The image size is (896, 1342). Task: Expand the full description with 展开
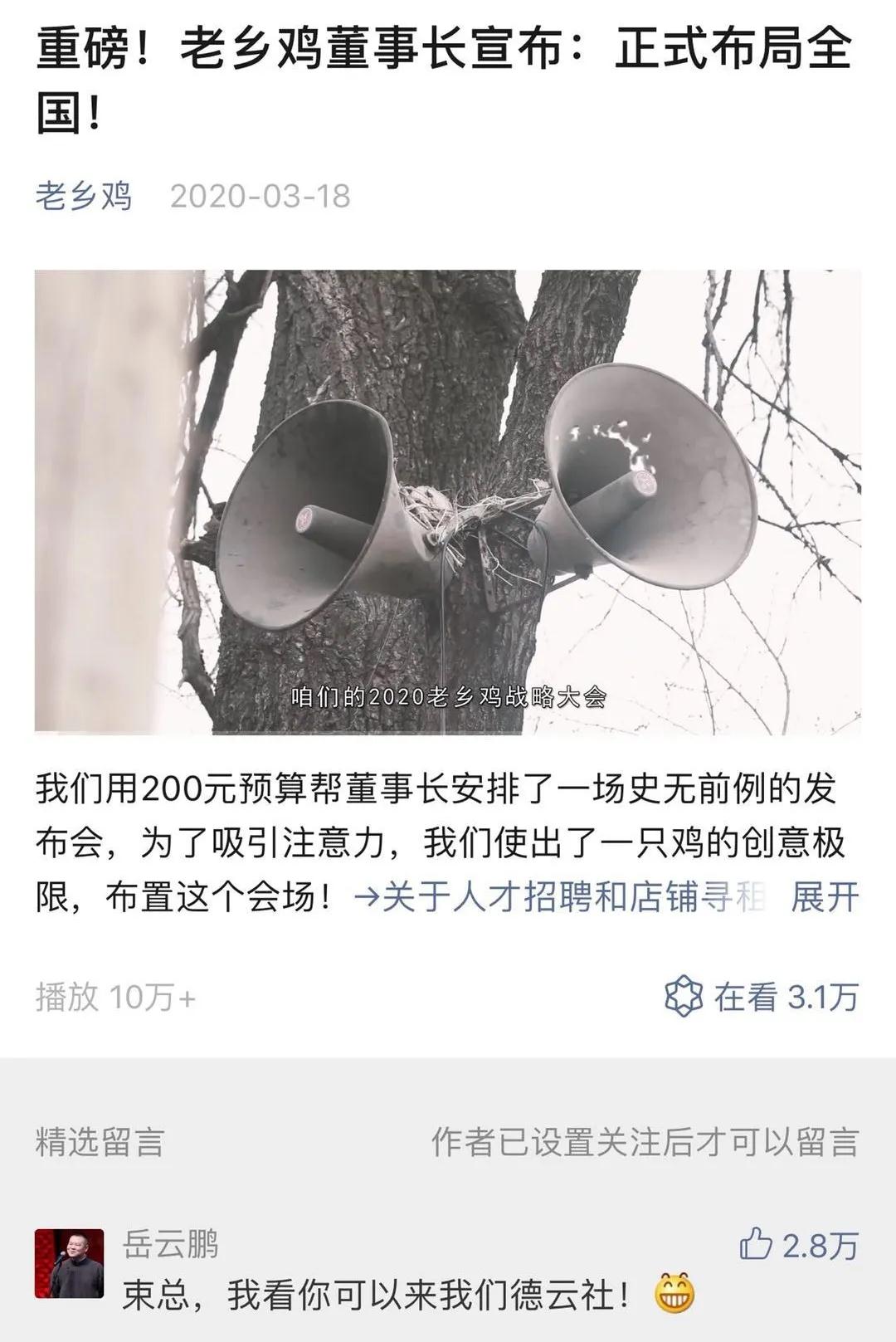pos(825,898)
